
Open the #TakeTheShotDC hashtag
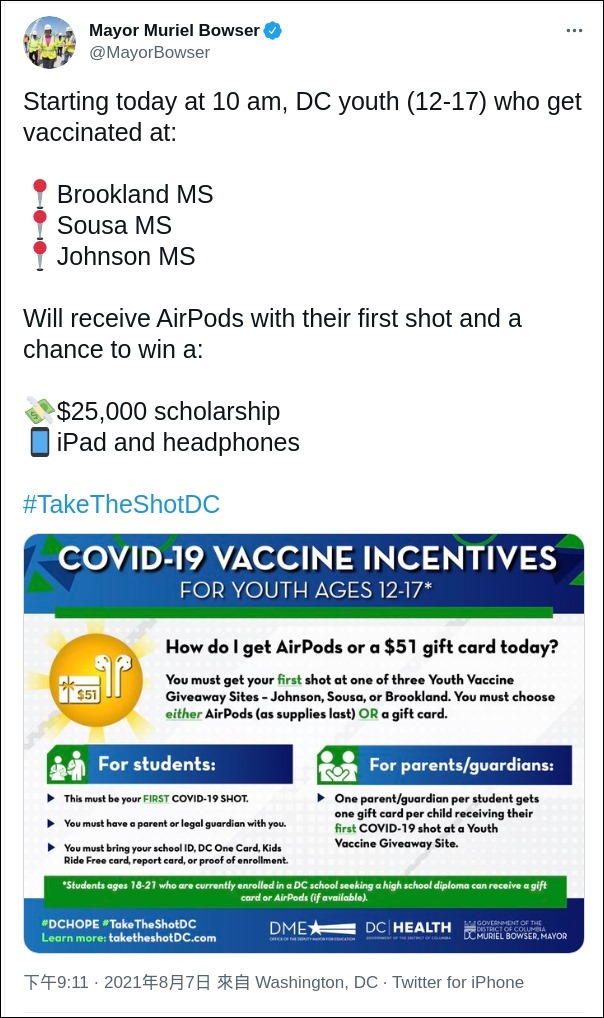[x=121, y=504]
